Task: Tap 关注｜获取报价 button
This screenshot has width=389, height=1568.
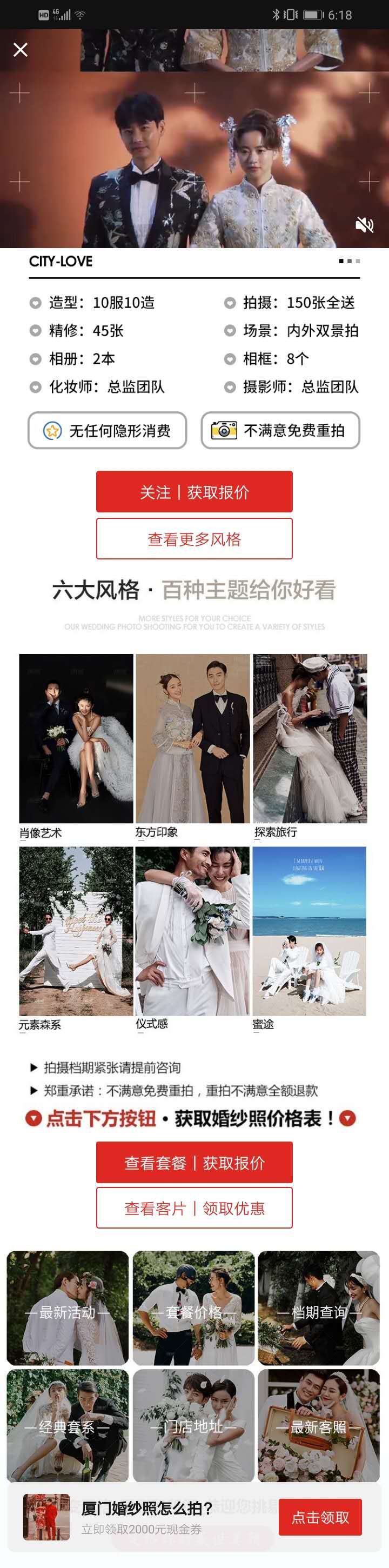Action: tap(194, 492)
